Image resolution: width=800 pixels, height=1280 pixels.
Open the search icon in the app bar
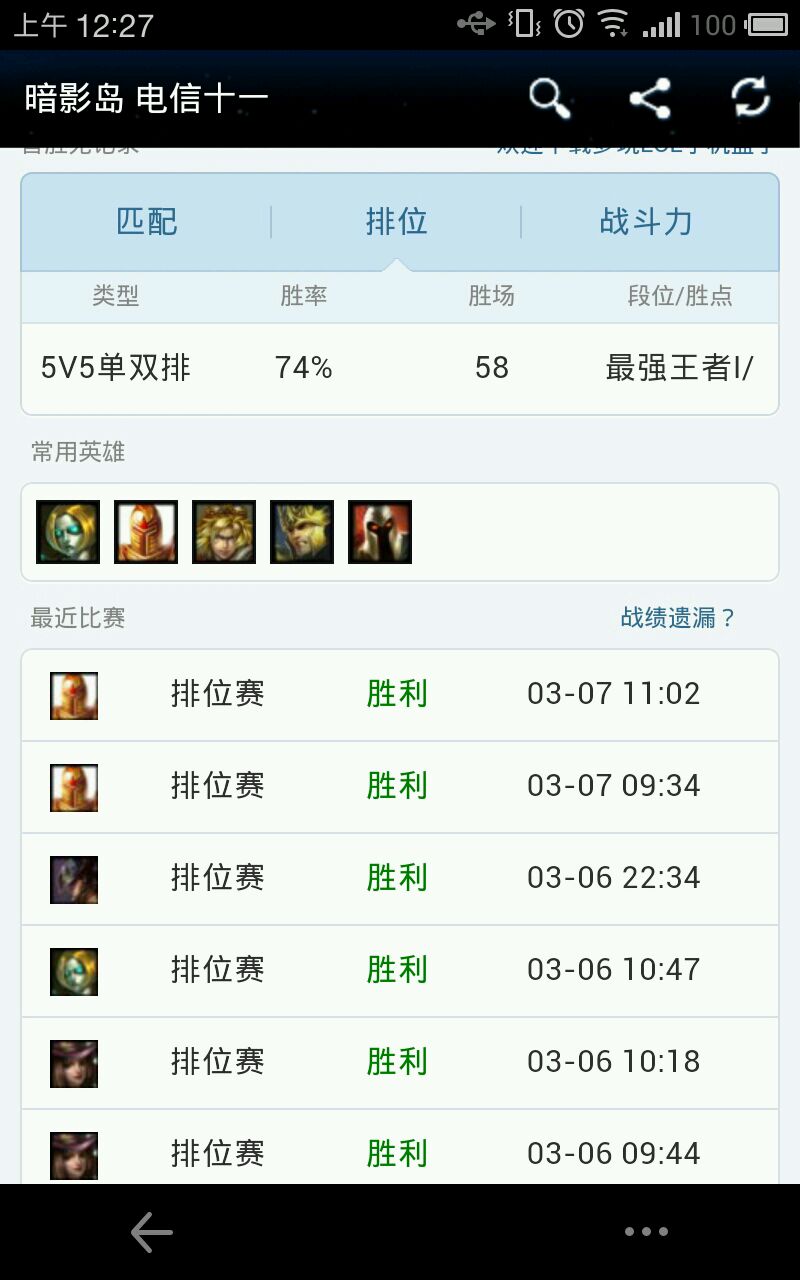tap(549, 98)
